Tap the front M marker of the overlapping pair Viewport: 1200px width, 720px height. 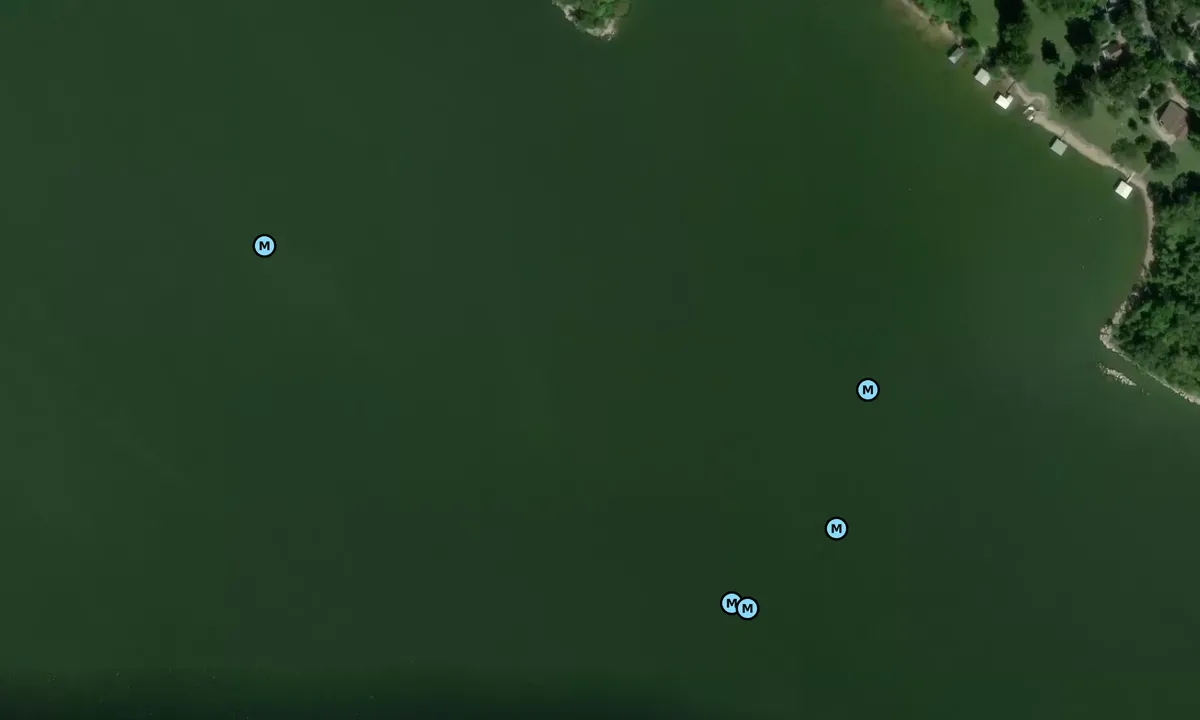(x=748, y=608)
